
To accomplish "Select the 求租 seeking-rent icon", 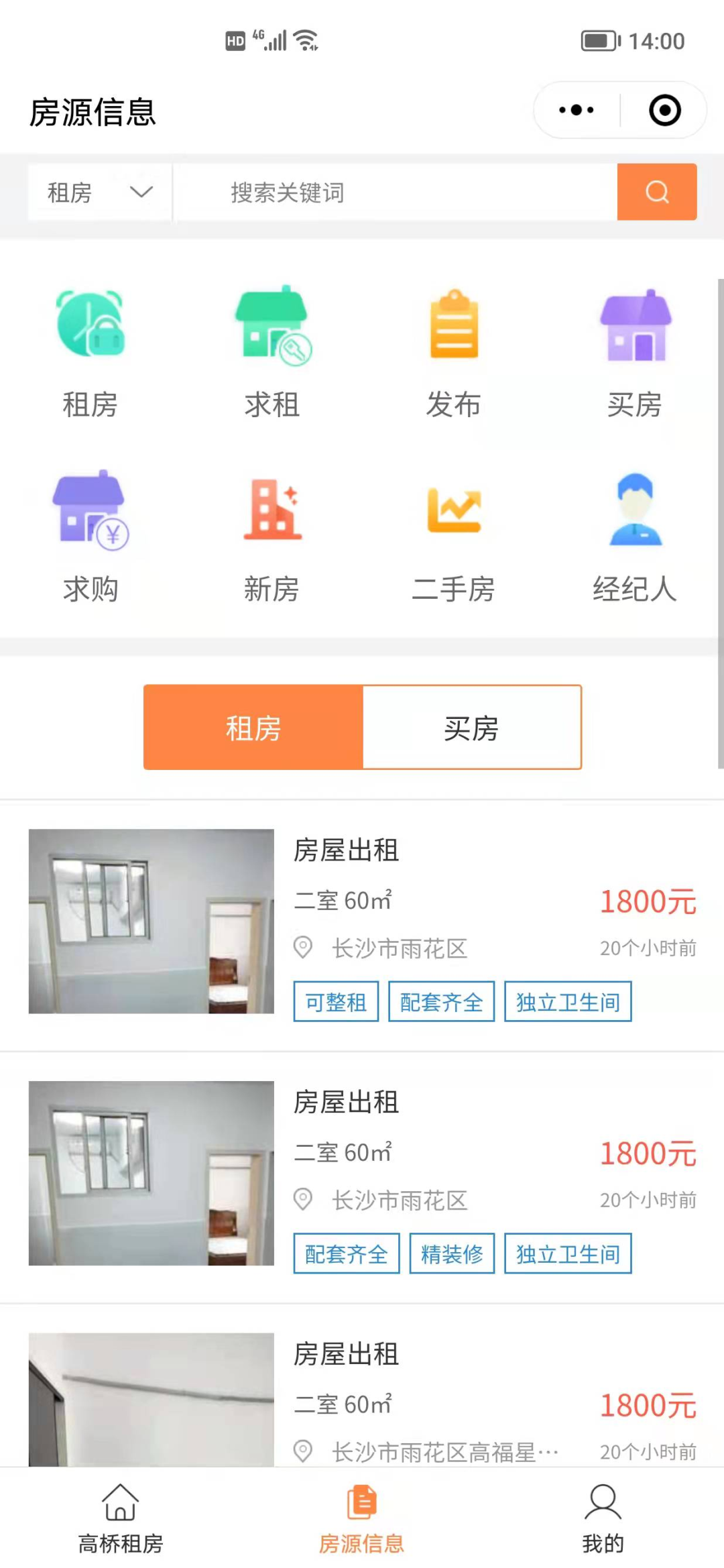I will click(x=271, y=349).
